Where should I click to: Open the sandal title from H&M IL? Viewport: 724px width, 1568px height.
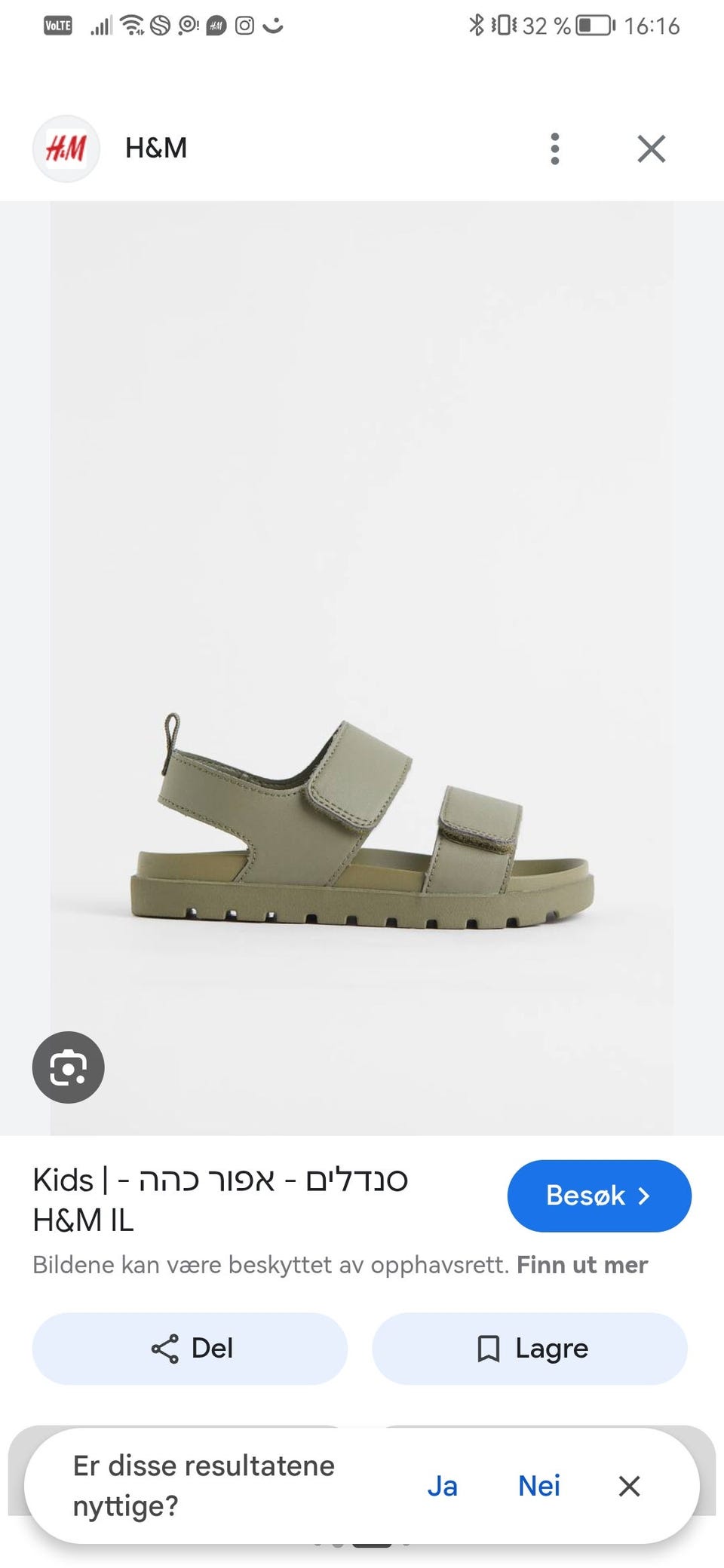pos(220,1199)
